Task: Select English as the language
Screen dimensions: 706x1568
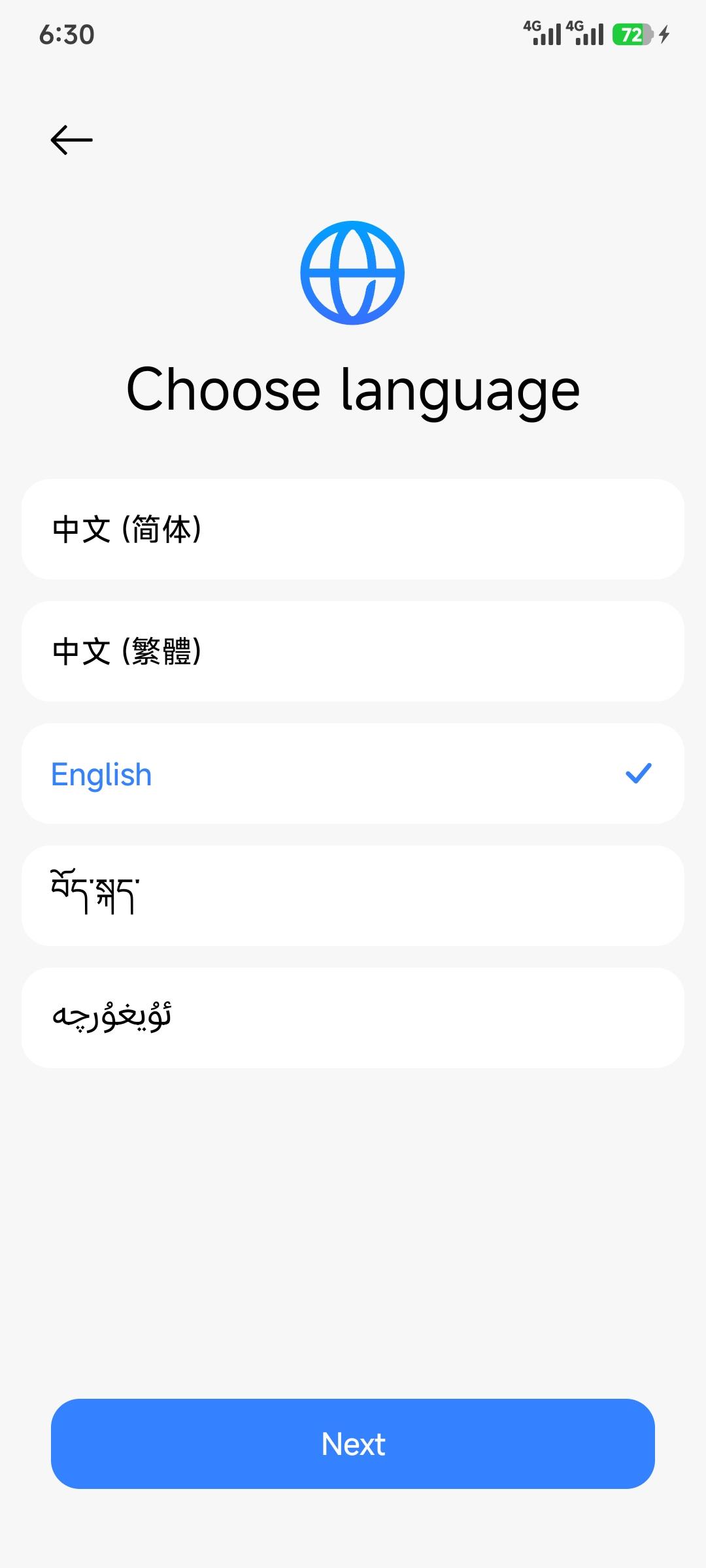Action: coord(353,774)
